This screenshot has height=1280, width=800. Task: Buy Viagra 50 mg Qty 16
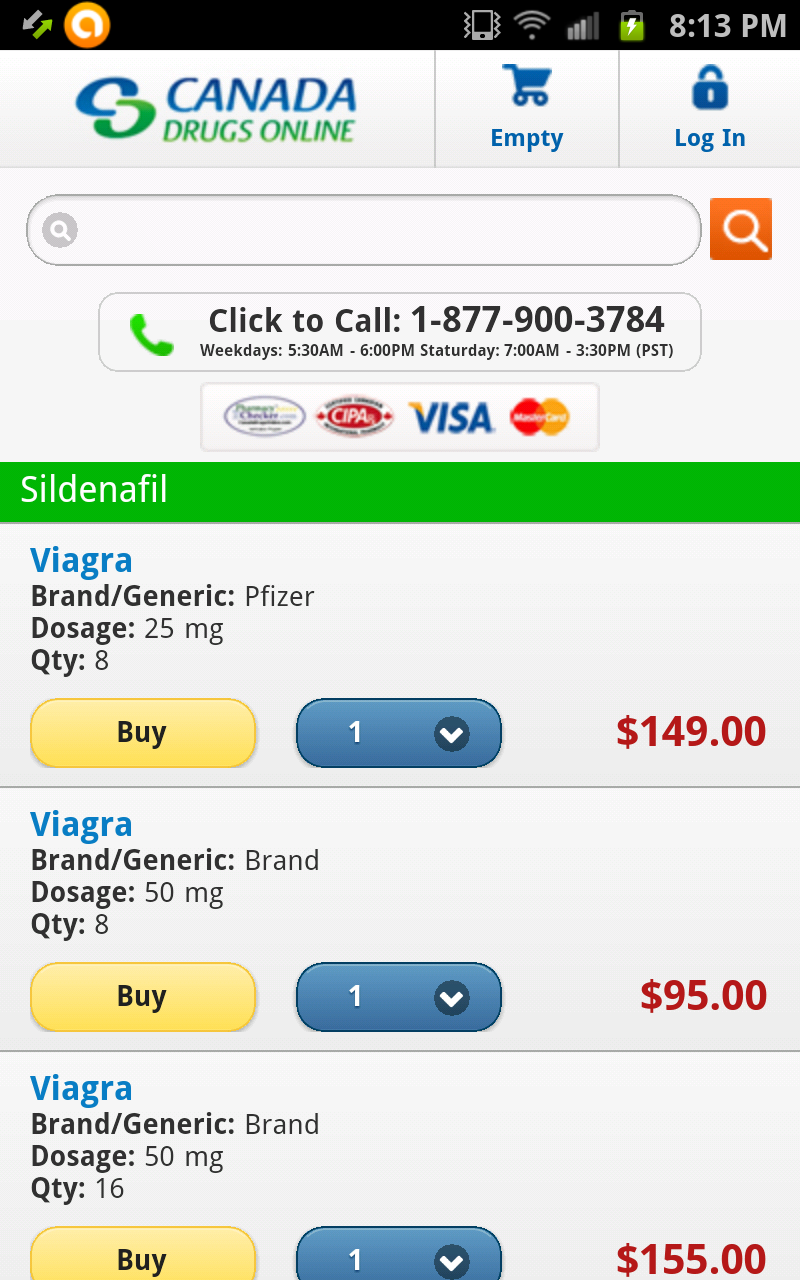(143, 1257)
